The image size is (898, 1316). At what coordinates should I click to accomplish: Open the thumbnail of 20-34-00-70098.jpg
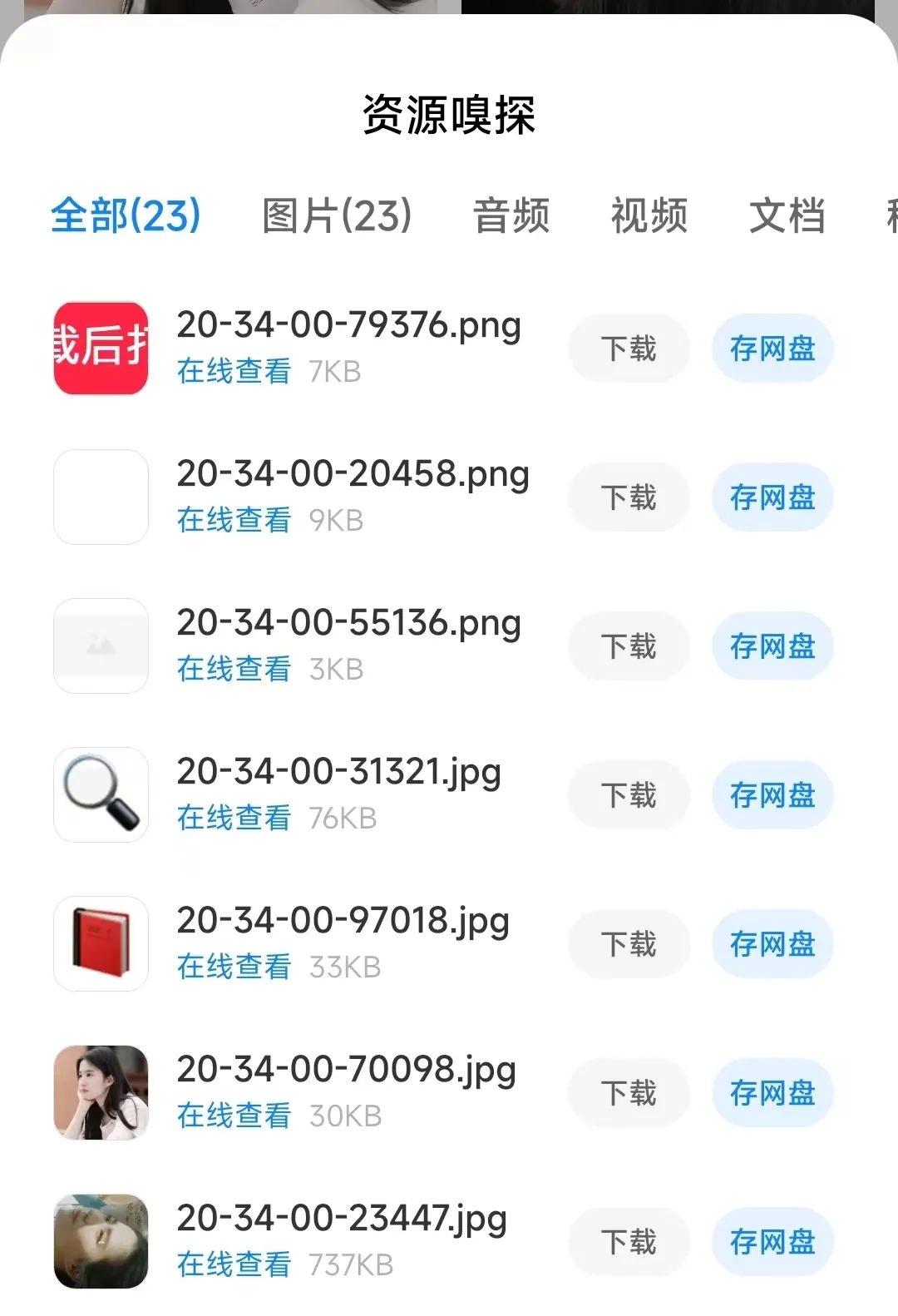coord(101,1093)
